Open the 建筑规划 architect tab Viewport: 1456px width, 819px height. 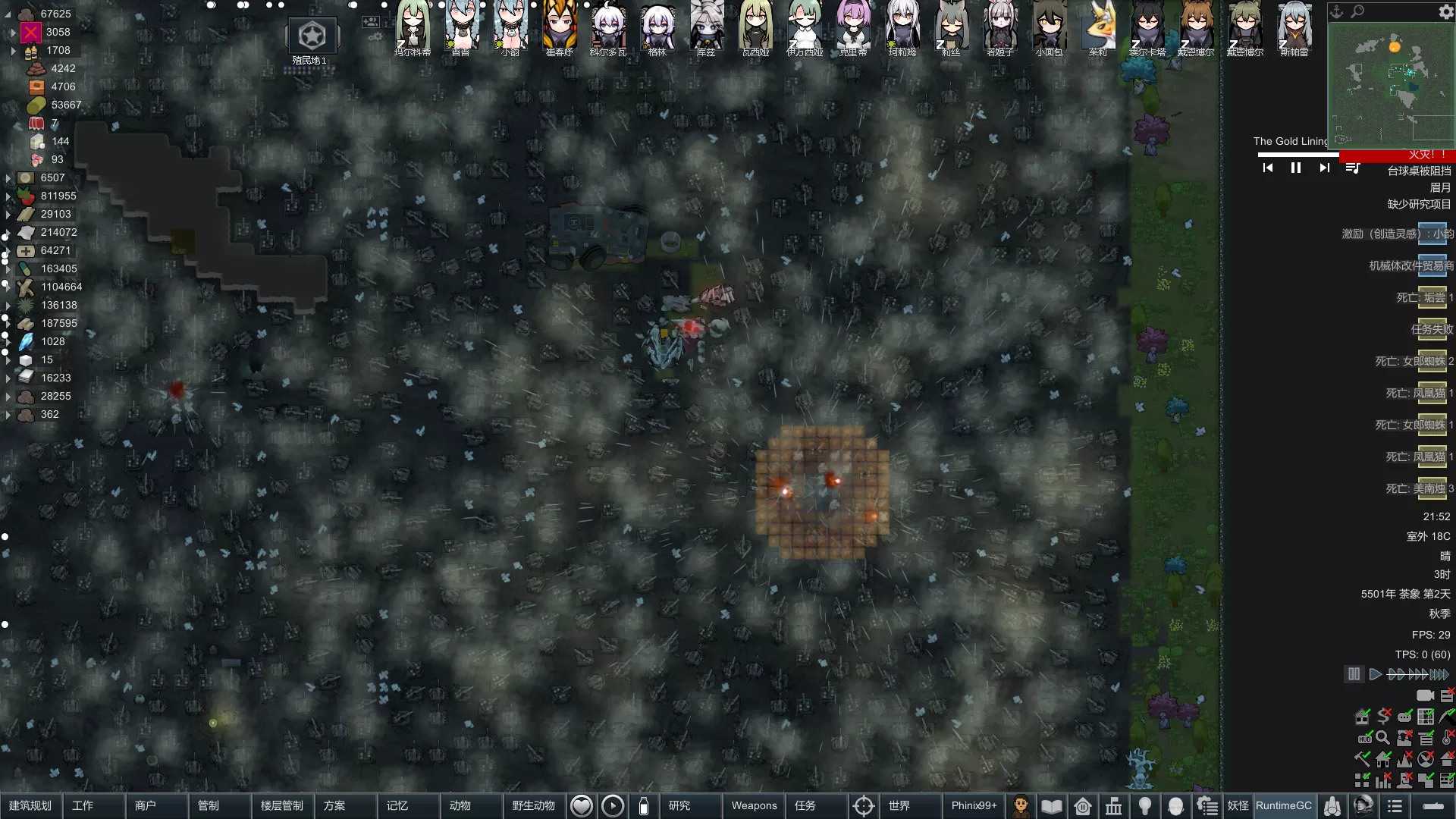tap(30, 805)
